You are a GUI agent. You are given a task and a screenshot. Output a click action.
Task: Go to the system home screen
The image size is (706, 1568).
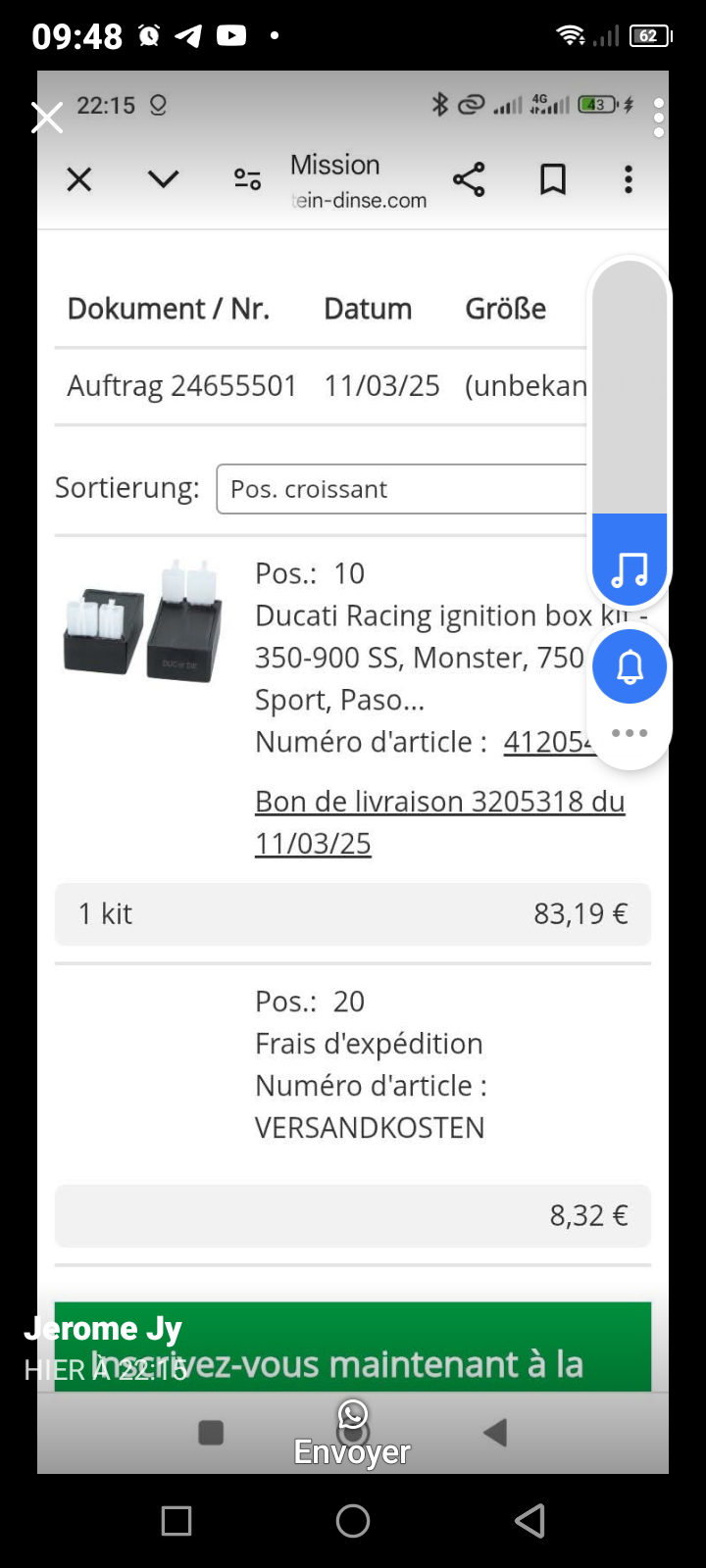tap(353, 1521)
